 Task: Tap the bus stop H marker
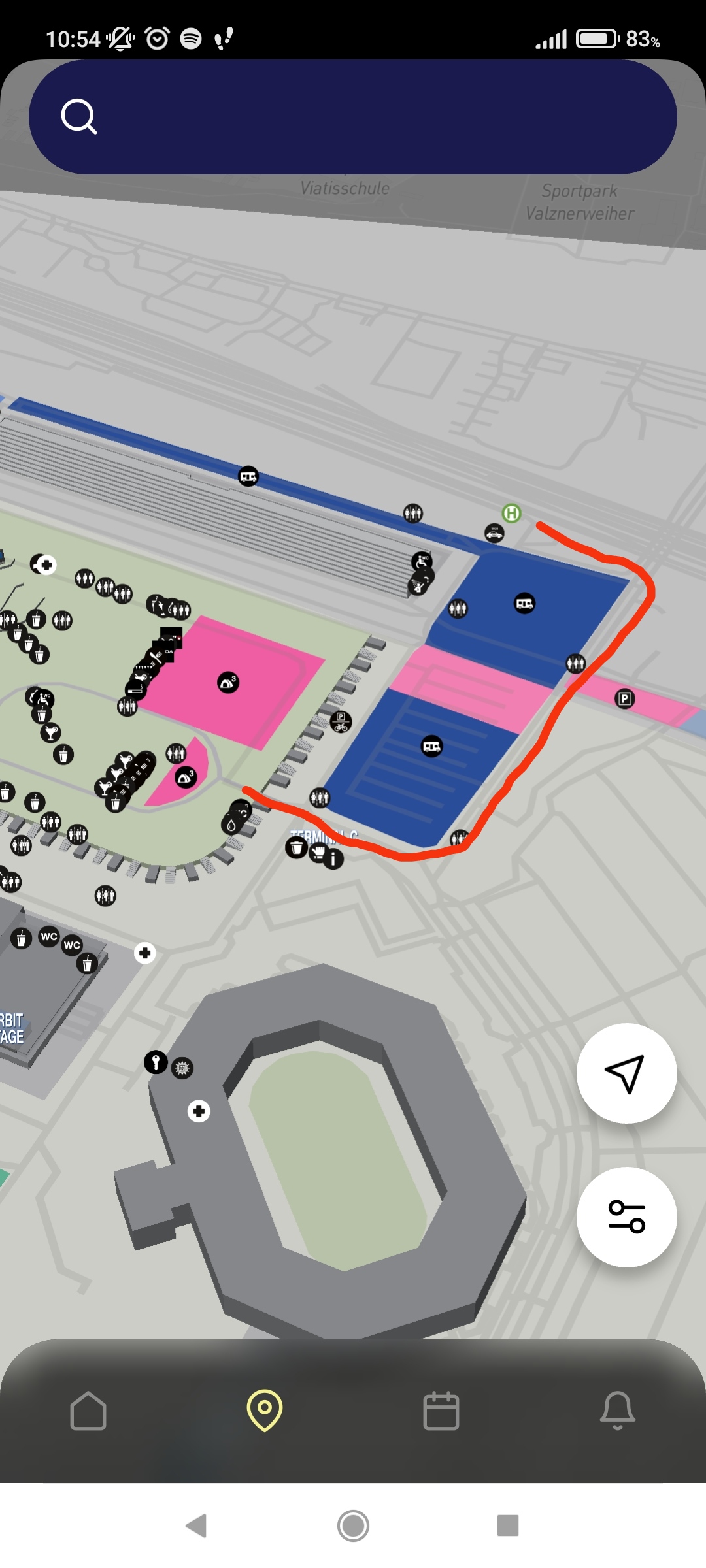coord(511,514)
